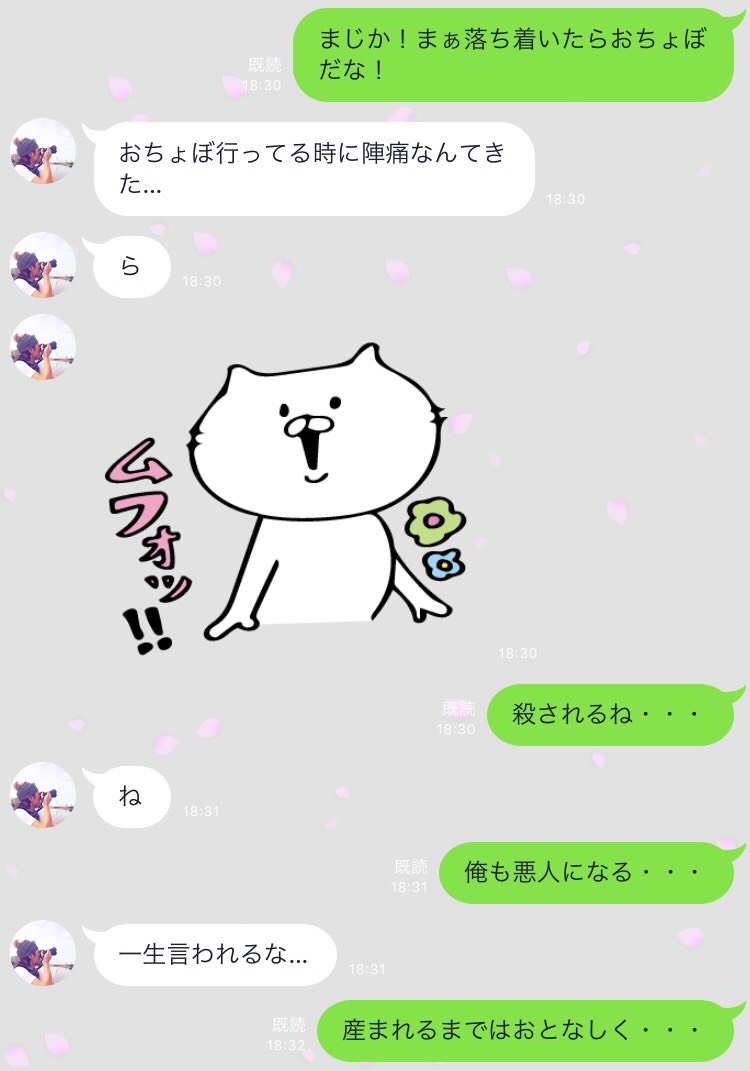Tap the 'ね' reply bubble

pyautogui.click(x=132, y=795)
